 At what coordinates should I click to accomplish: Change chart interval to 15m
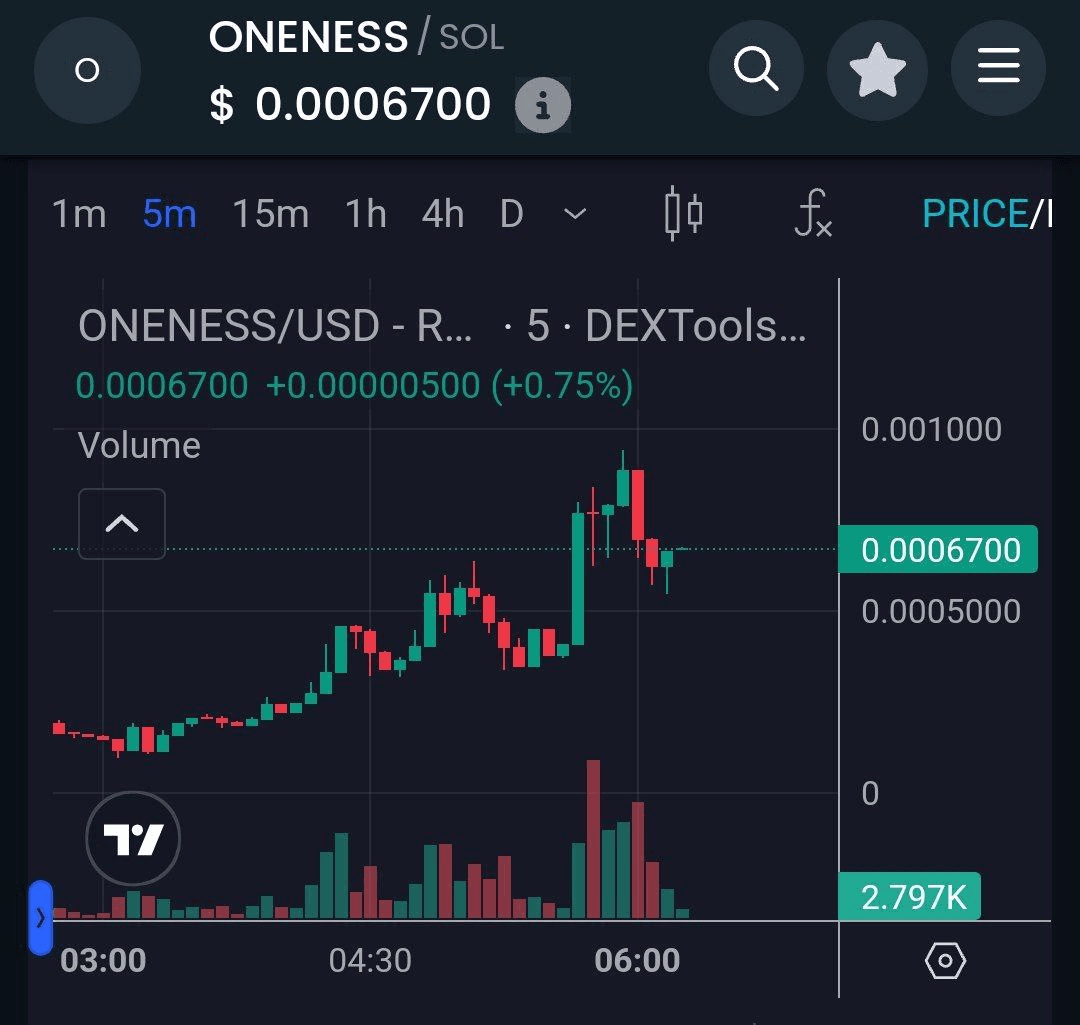click(270, 214)
